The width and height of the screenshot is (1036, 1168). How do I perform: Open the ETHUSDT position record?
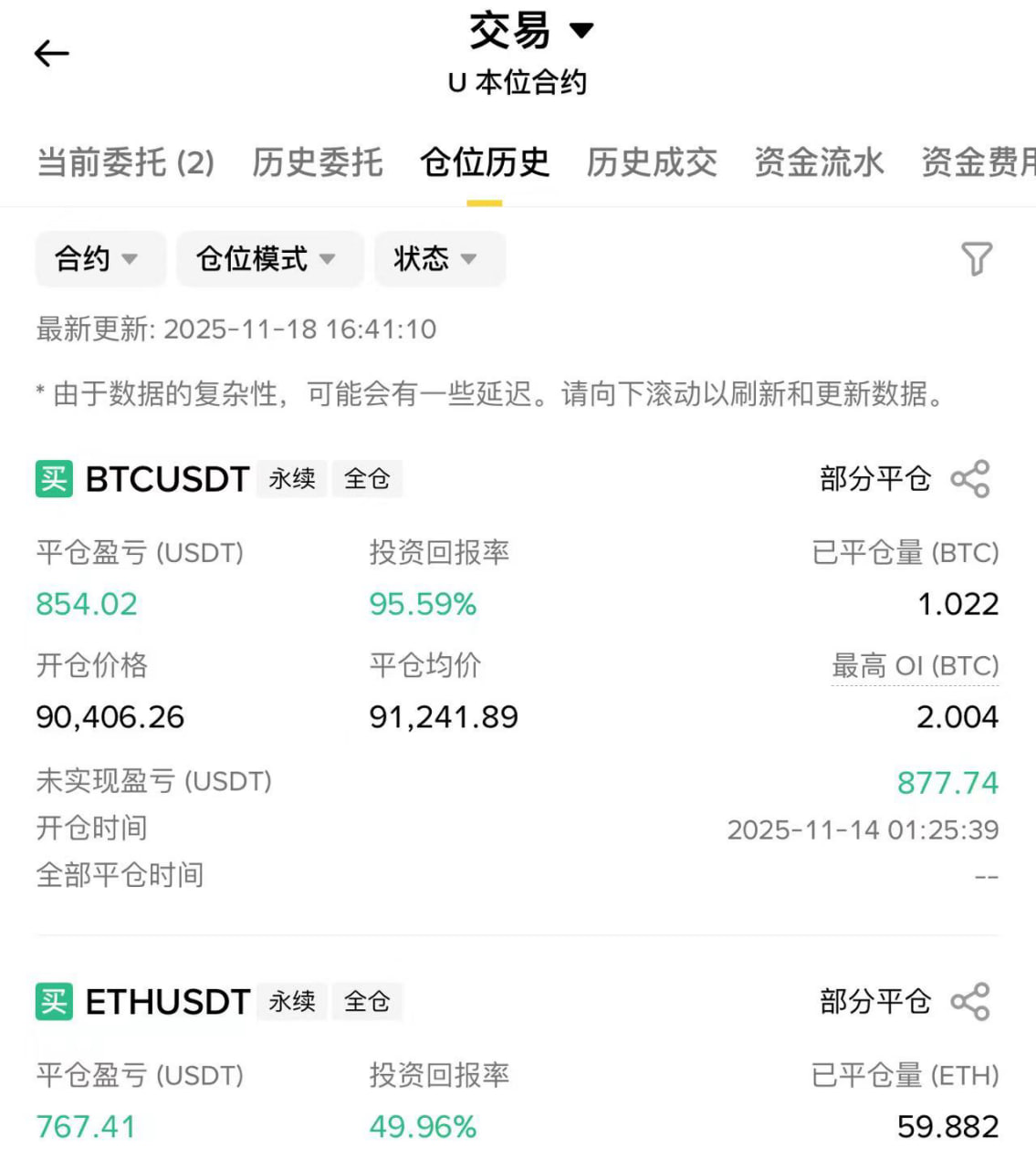click(x=167, y=1002)
